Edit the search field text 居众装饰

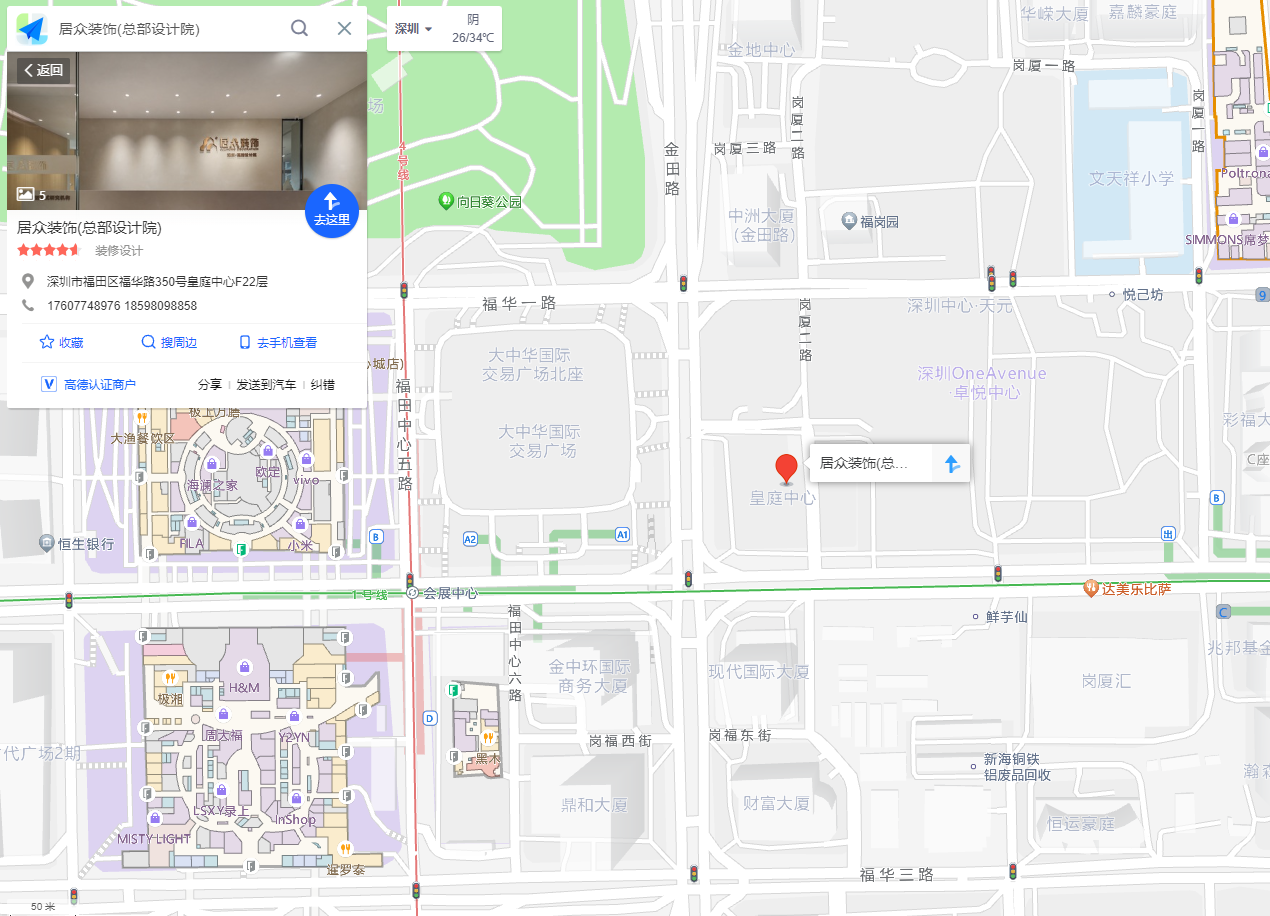pos(160,29)
